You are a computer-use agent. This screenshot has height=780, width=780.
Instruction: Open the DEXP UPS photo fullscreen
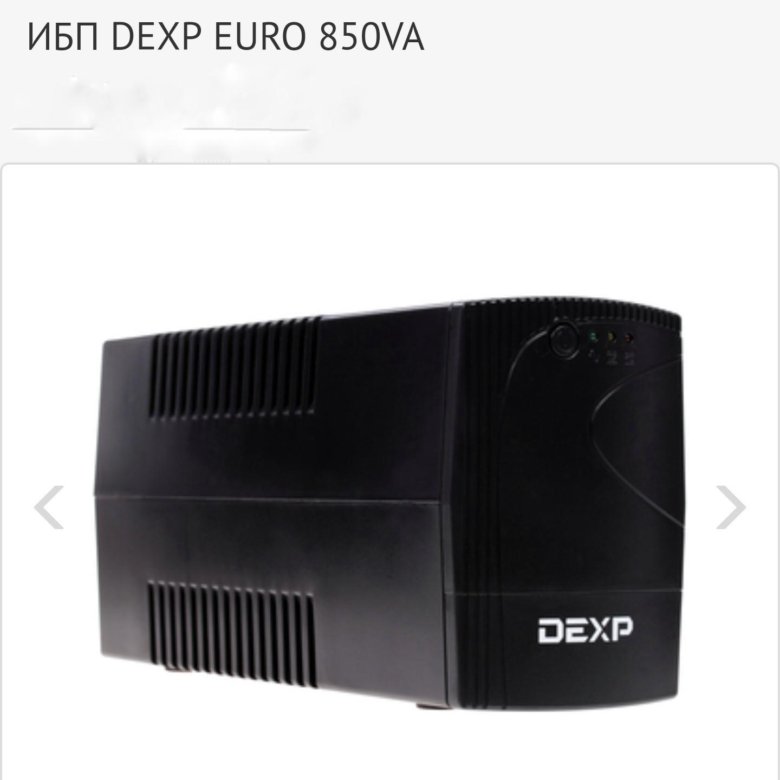[390, 500]
